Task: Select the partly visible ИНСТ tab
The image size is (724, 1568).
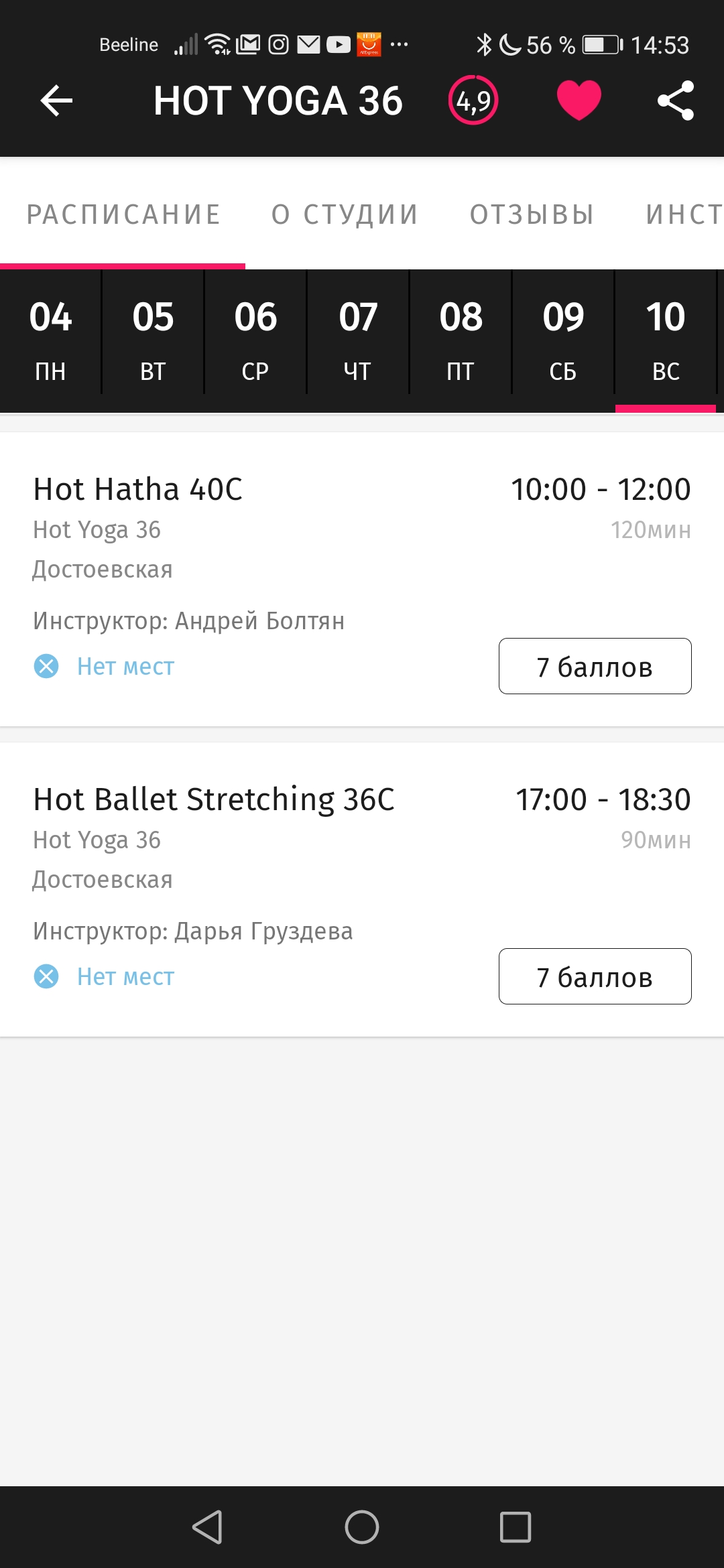Action: [x=684, y=214]
